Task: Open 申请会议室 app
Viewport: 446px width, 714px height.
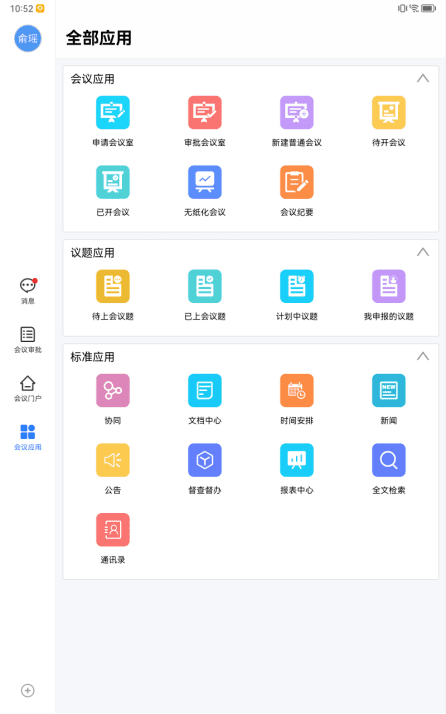Action: [113, 121]
